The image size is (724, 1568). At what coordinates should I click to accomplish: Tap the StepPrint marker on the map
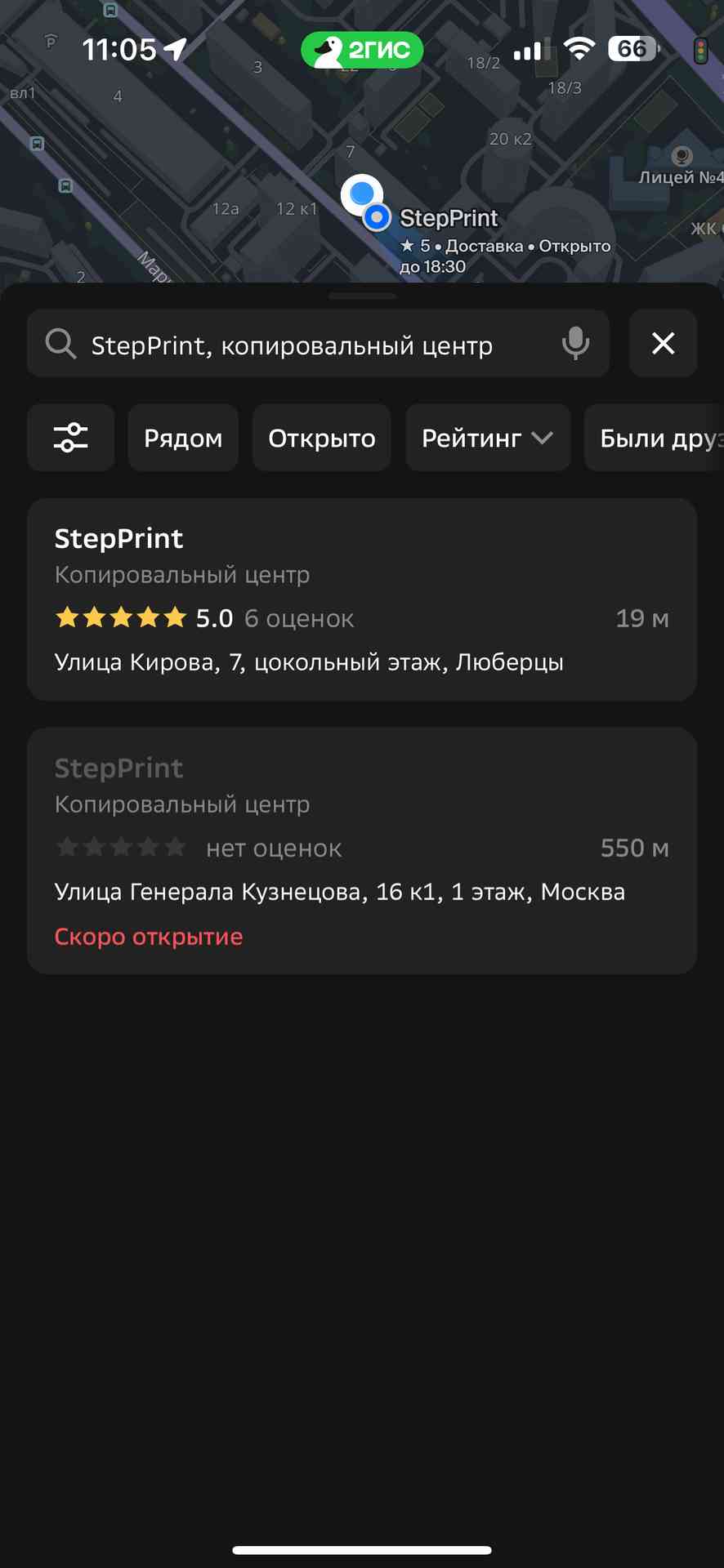[x=377, y=217]
